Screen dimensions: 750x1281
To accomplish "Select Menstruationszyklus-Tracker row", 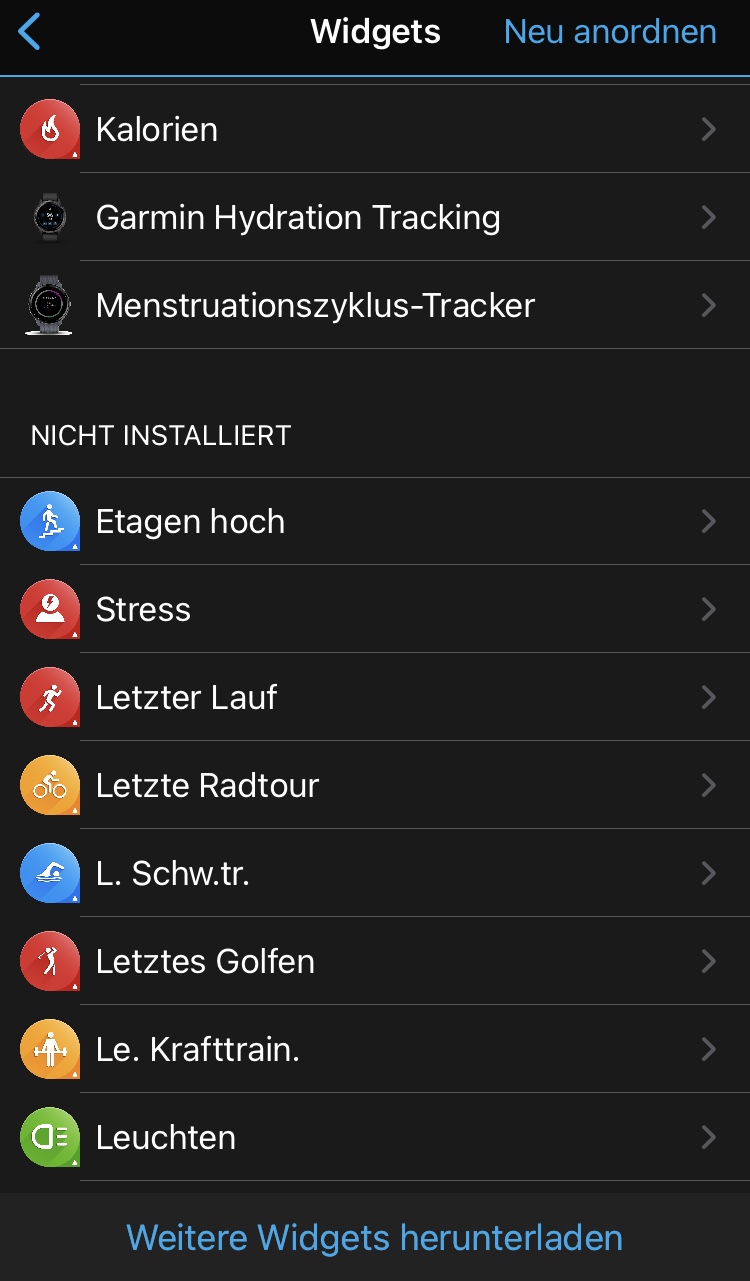I will (x=375, y=306).
